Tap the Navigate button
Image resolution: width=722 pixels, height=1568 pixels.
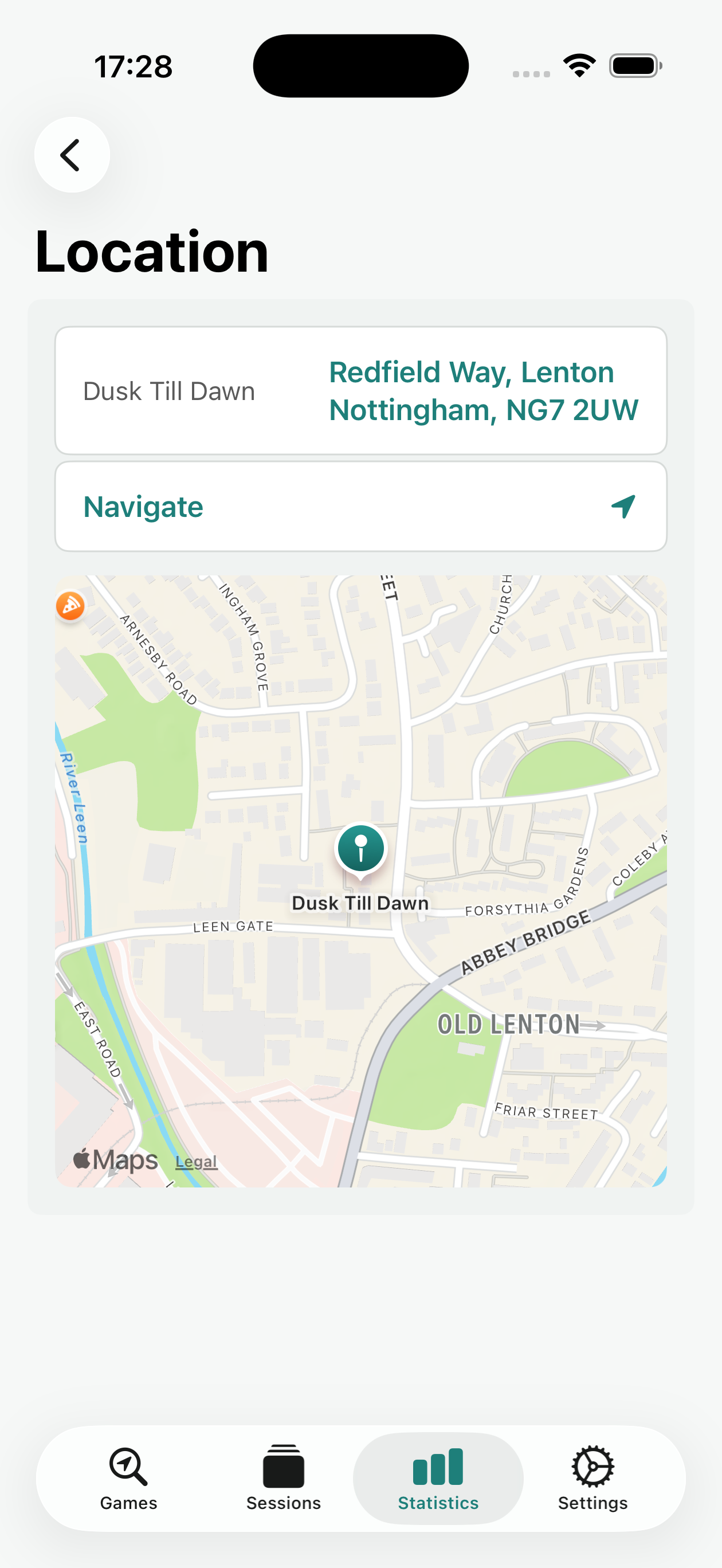click(x=360, y=507)
